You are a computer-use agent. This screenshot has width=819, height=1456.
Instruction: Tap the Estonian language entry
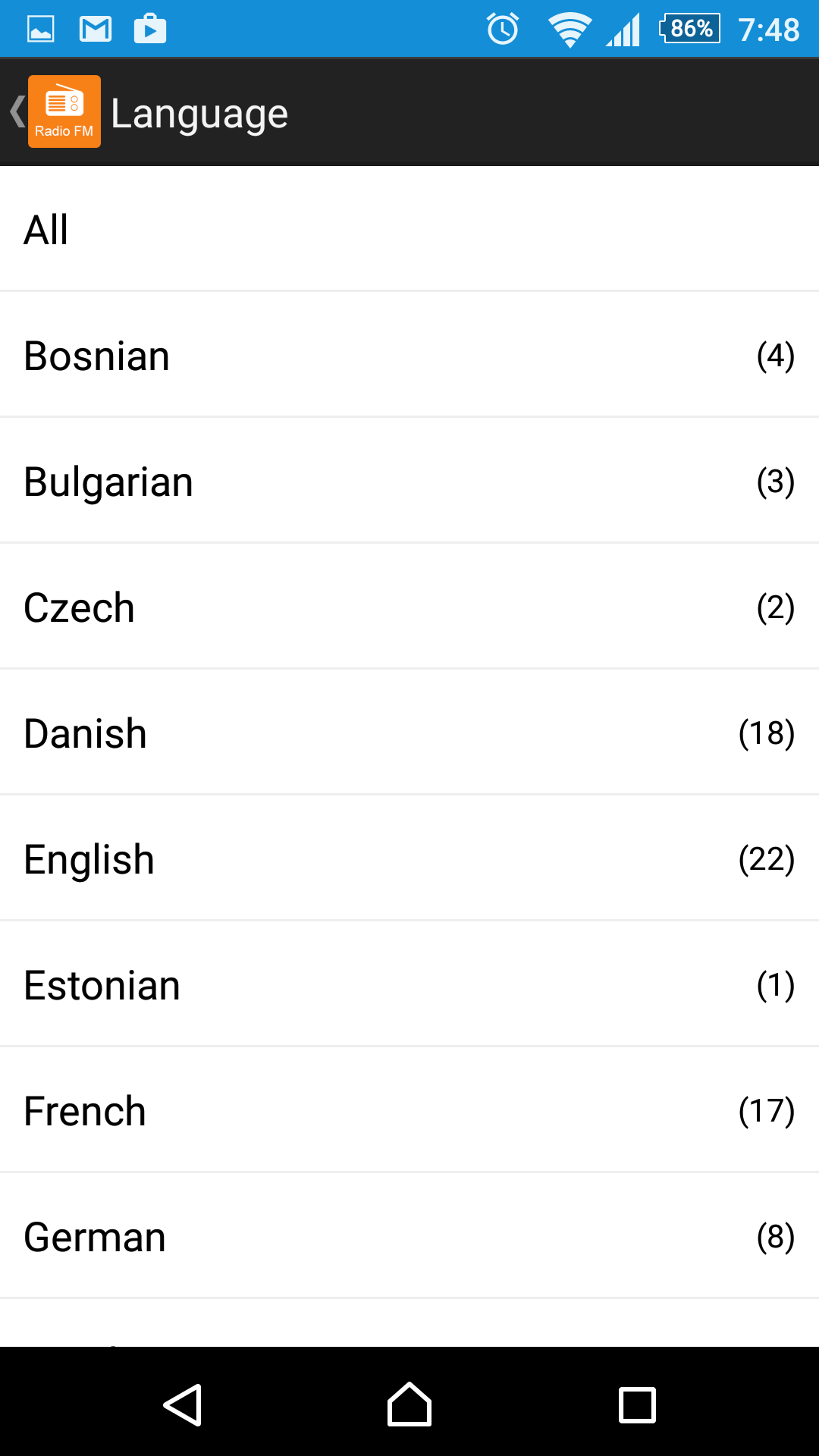tap(409, 984)
